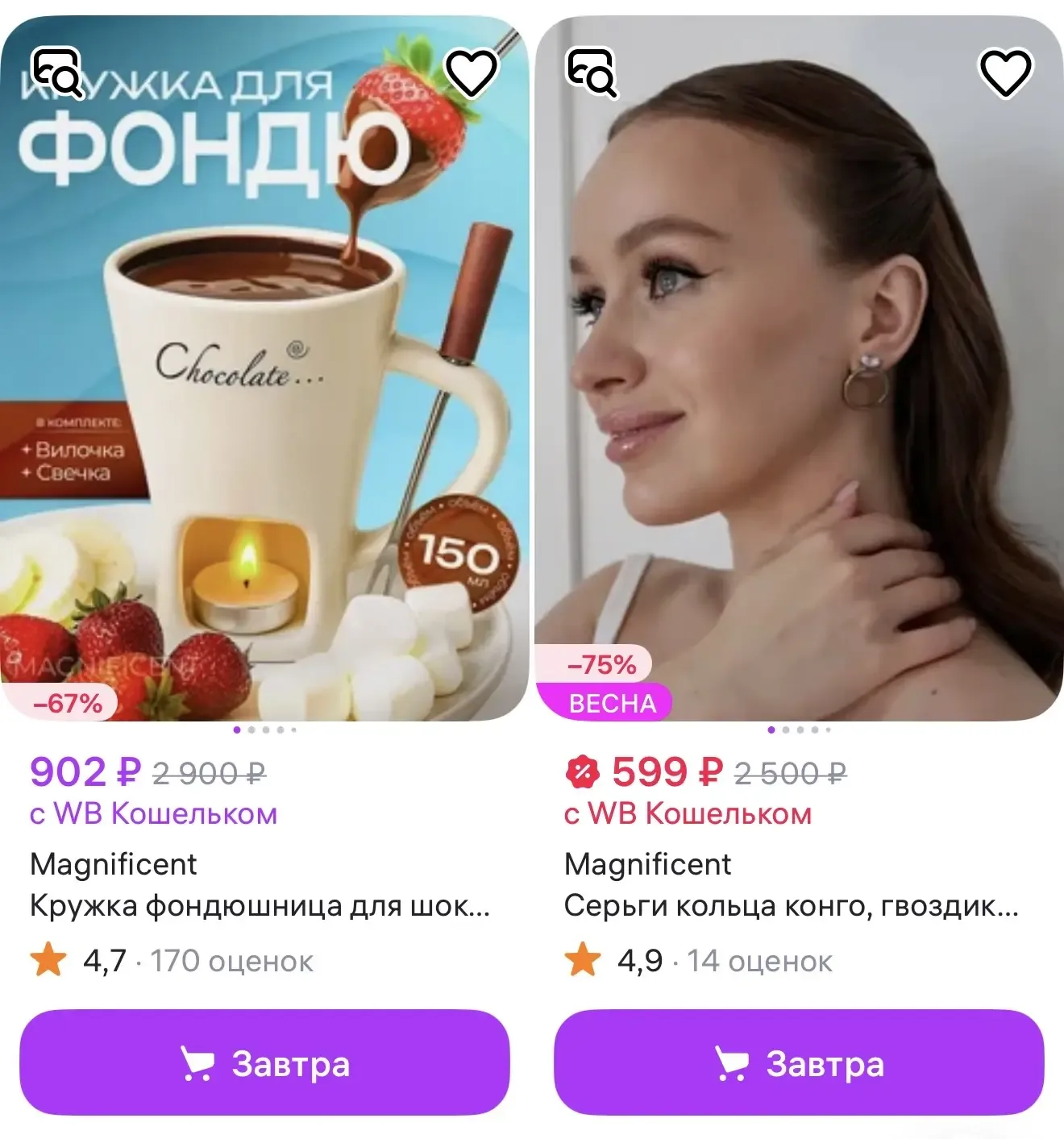Add the 599 ₽ earrings to cart
1064x1139 pixels.
(799, 1063)
